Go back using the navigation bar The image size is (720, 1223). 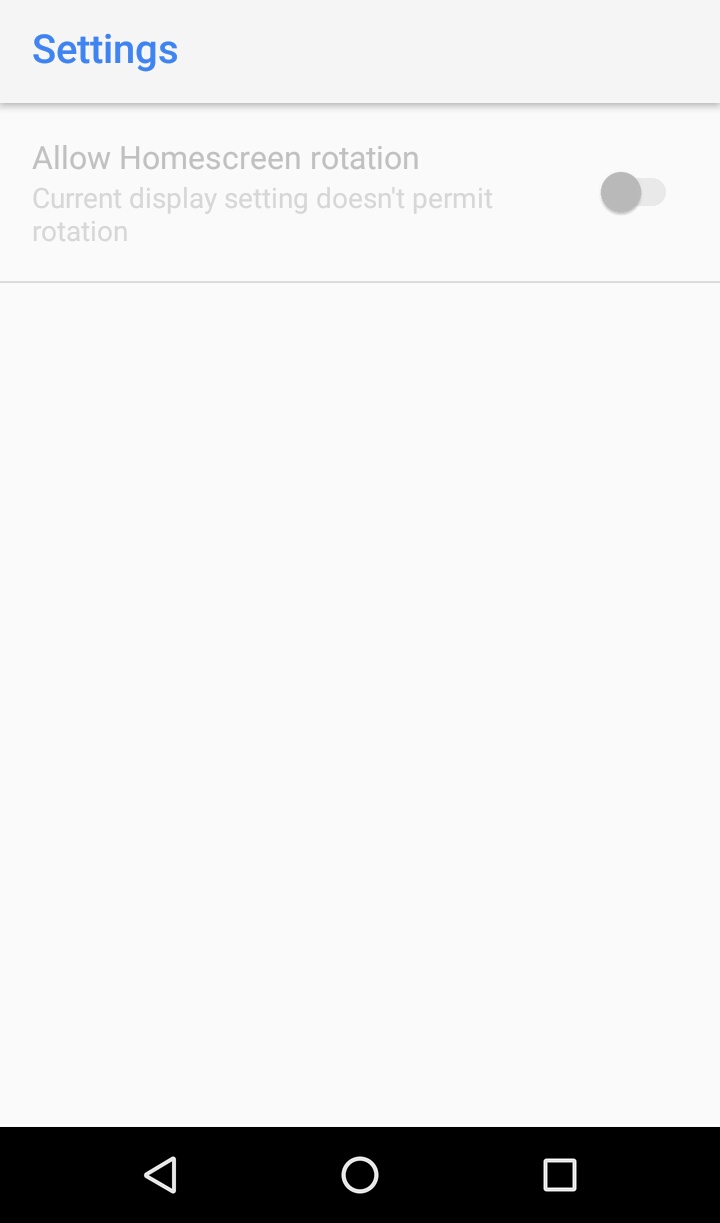click(x=160, y=1175)
